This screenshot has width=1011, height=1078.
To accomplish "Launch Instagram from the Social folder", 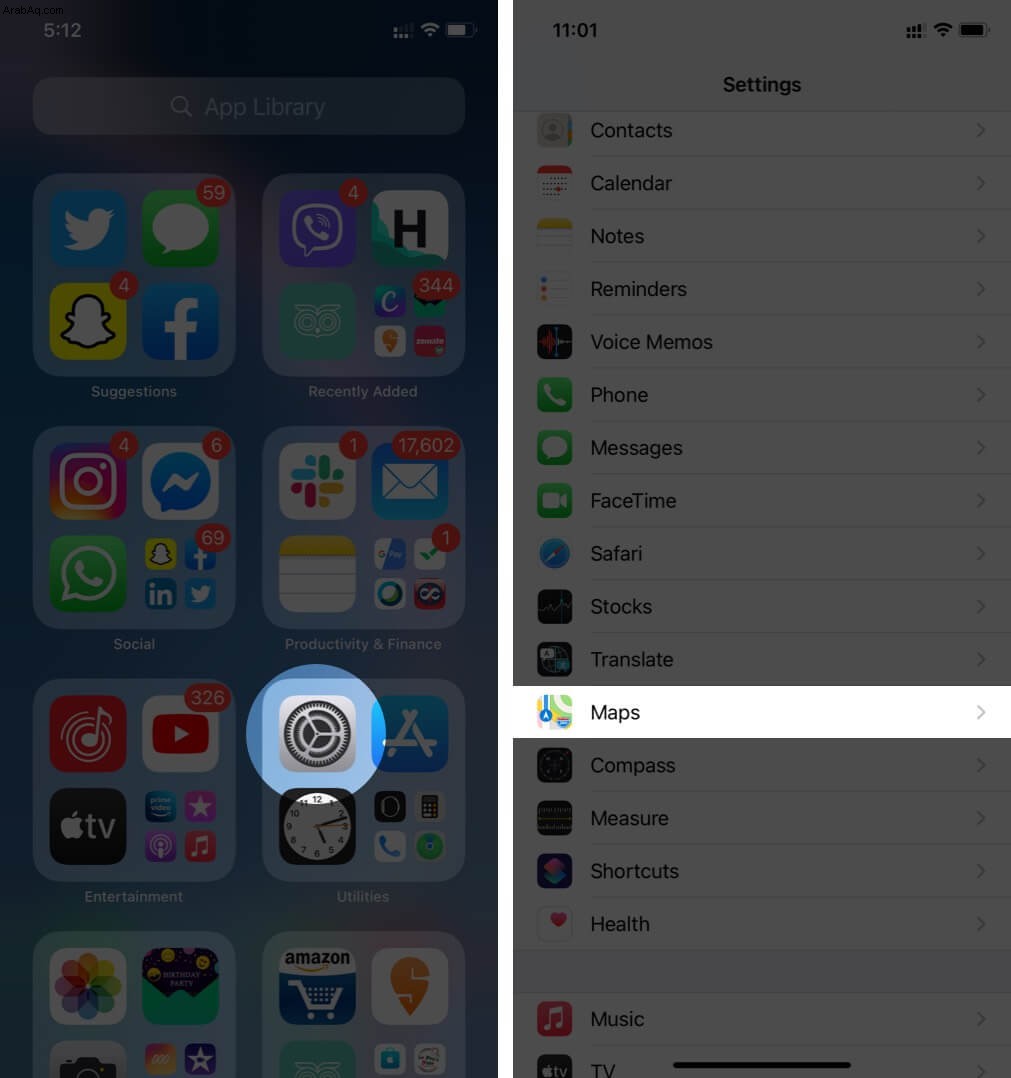I will [x=88, y=482].
